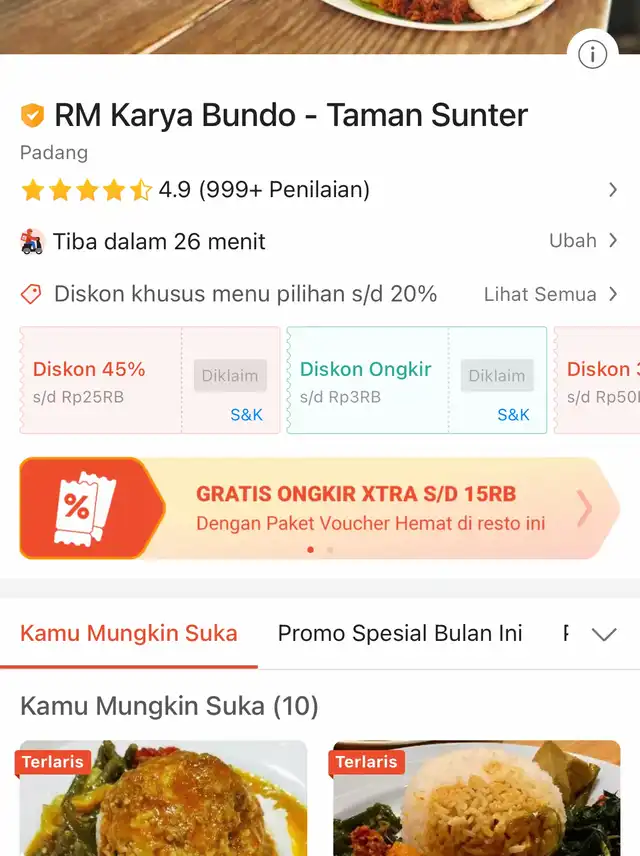Switch to the Promo Spesial Bulan Ini tab
This screenshot has height=856, width=640.
tap(400, 634)
